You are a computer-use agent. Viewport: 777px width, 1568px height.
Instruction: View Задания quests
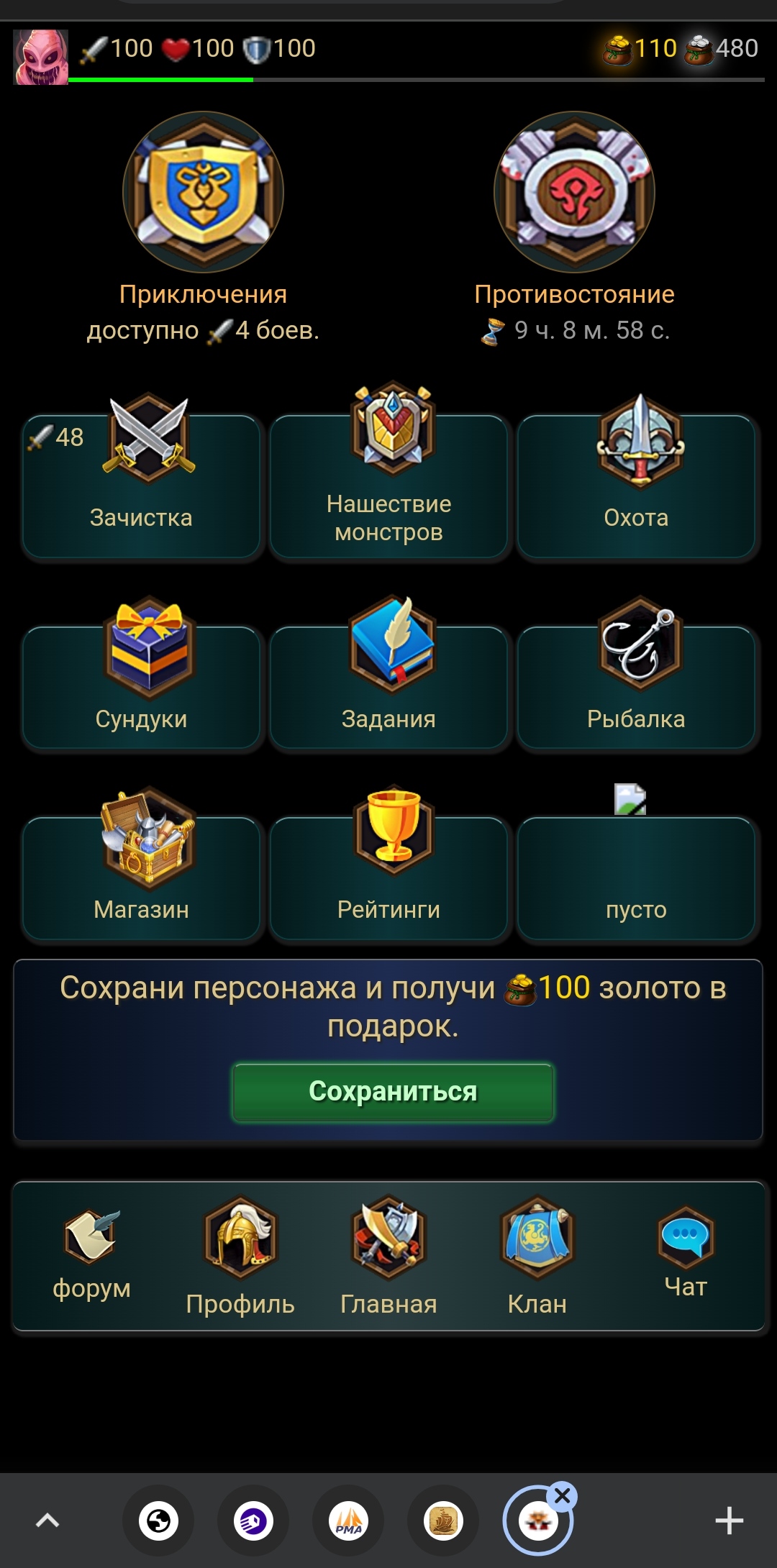coord(388,687)
